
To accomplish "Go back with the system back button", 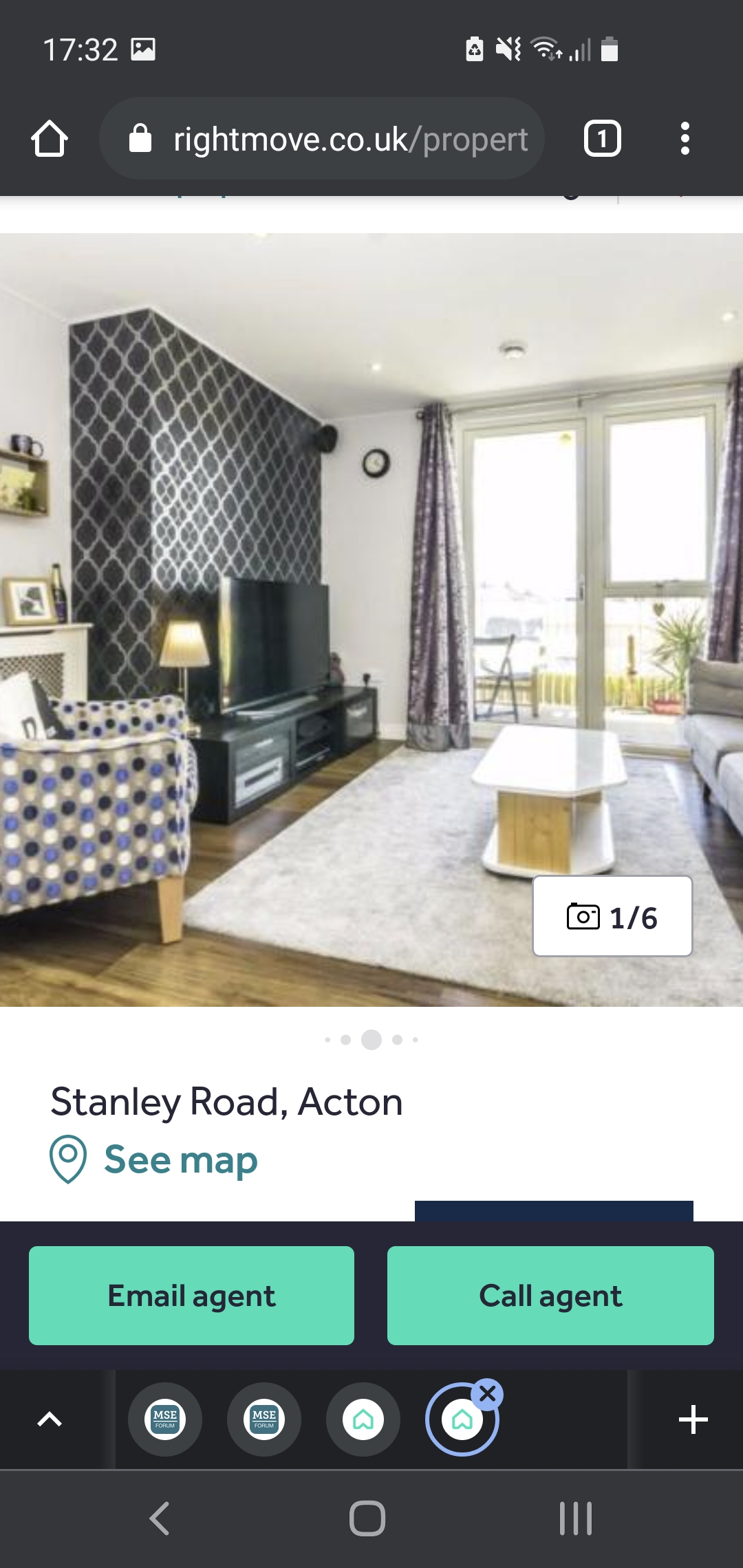I will pos(160,1518).
